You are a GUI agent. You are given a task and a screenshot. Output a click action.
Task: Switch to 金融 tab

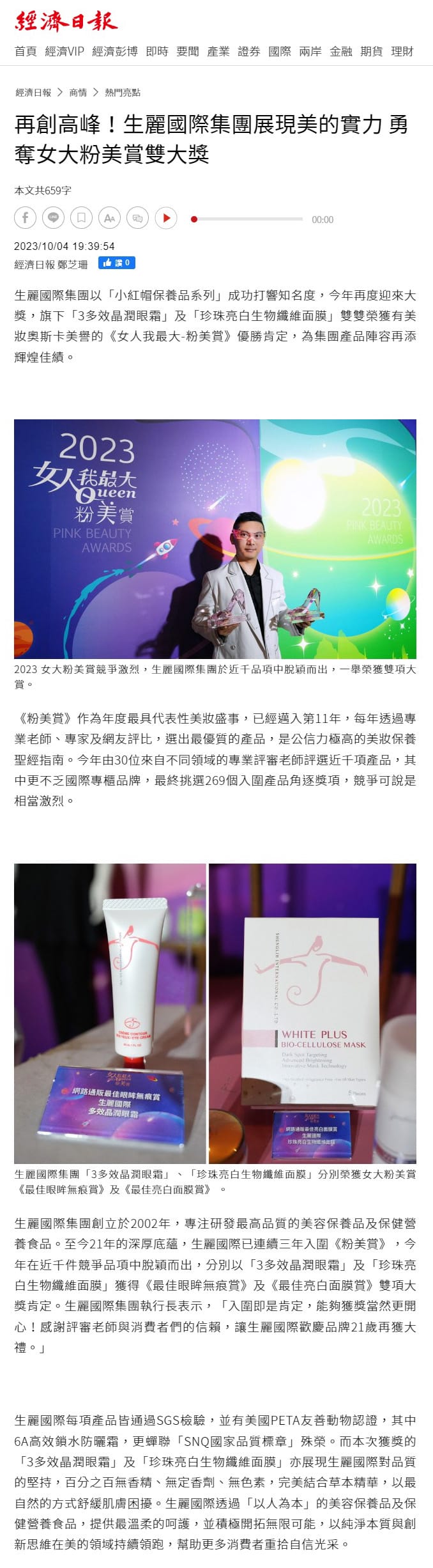[x=341, y=52]
